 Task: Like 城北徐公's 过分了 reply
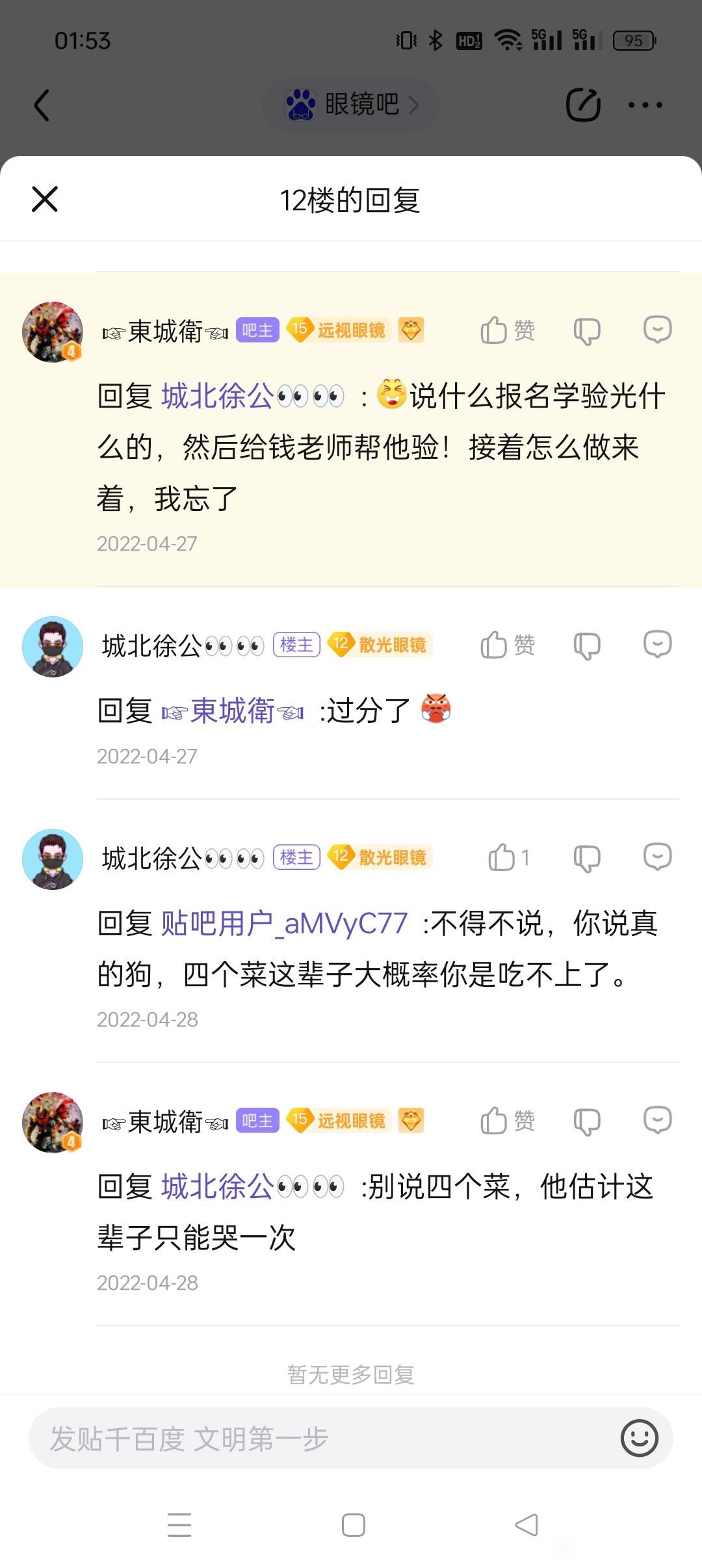point(508,645)
